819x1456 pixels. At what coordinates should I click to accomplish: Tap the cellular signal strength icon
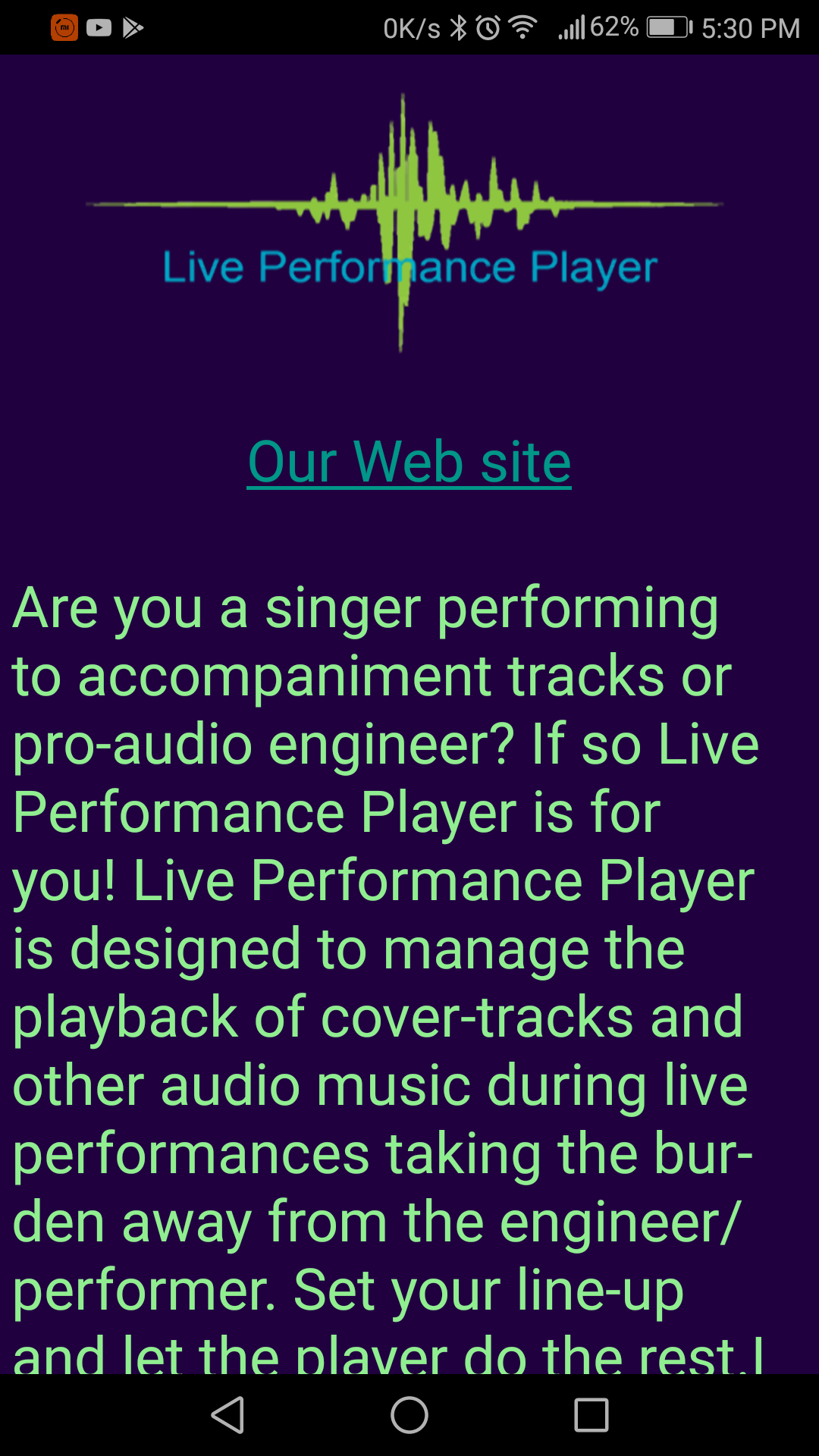(x=573, y=27)
